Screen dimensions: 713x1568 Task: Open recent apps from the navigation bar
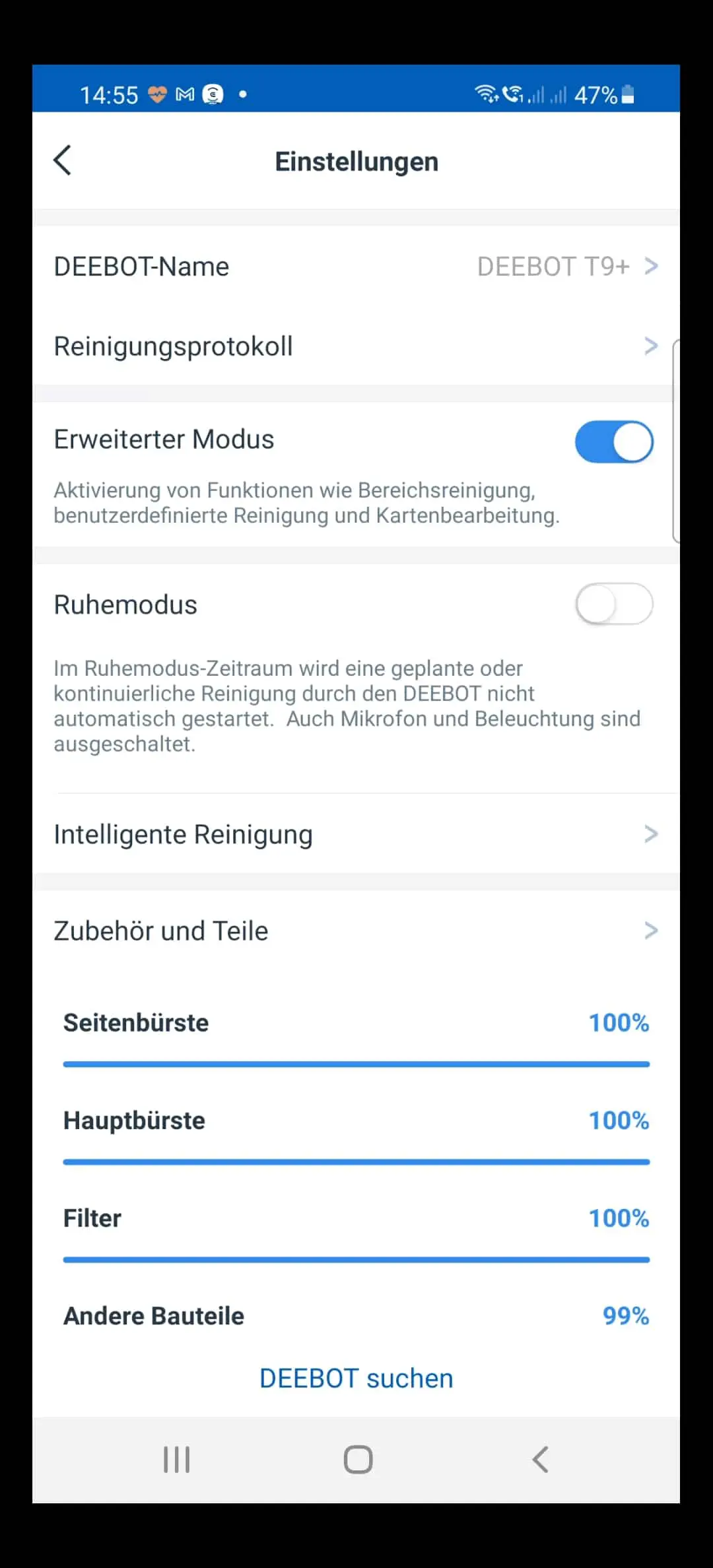176,1459
